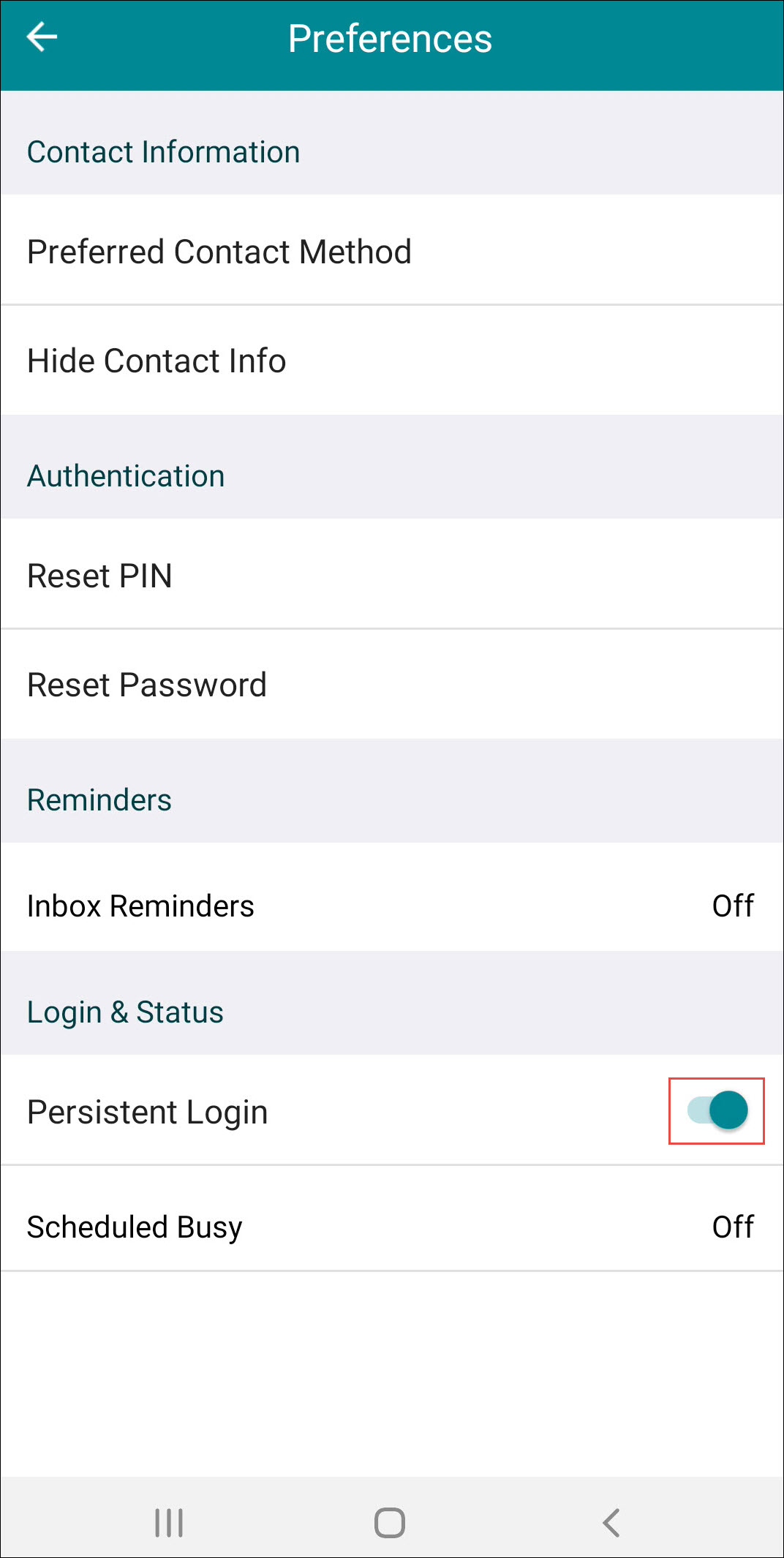Open Reset Password option
The image size is (784, 1558).
coord(392,685)
